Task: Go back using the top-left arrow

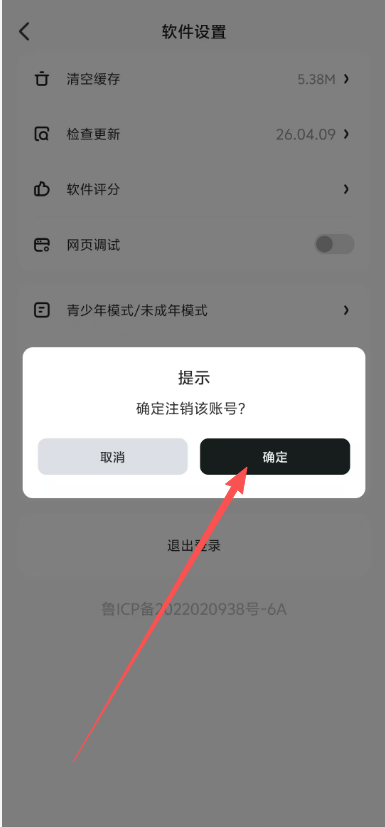Action: click(24, 32)
